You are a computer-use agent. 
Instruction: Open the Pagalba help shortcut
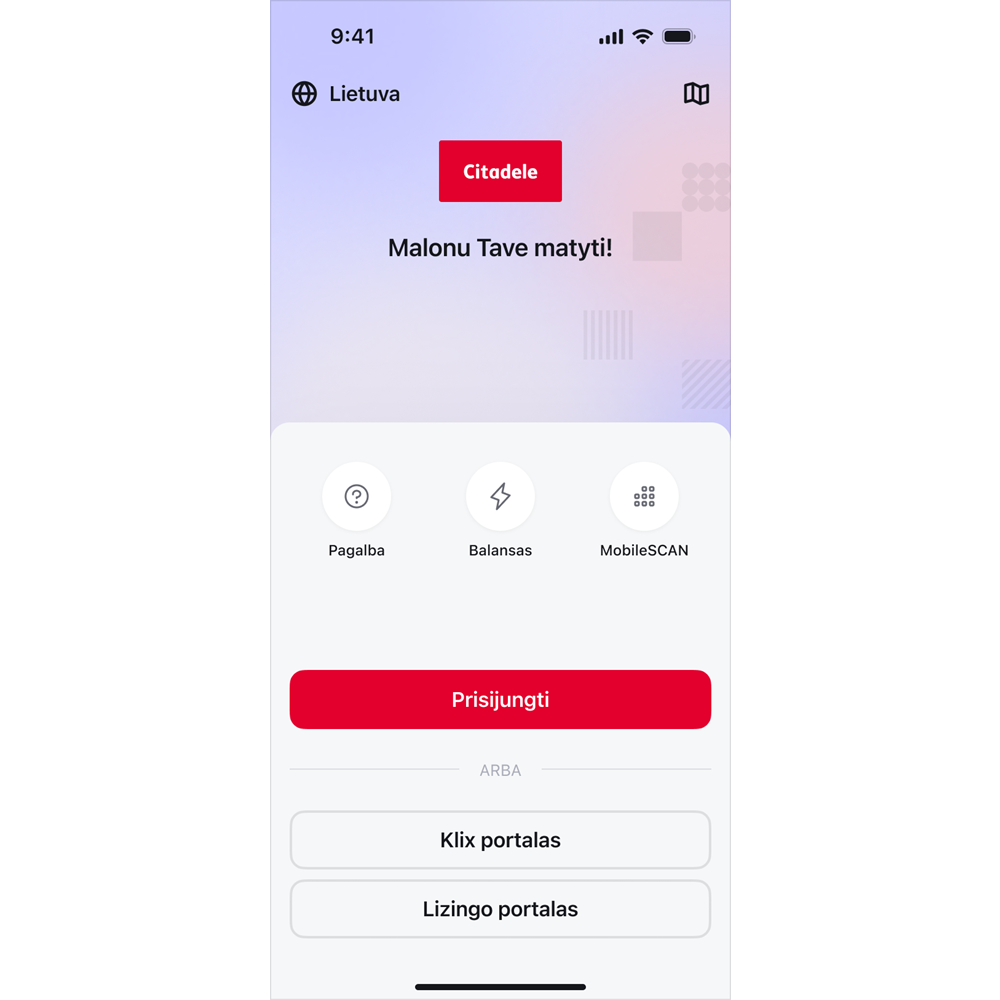(357, 497)
